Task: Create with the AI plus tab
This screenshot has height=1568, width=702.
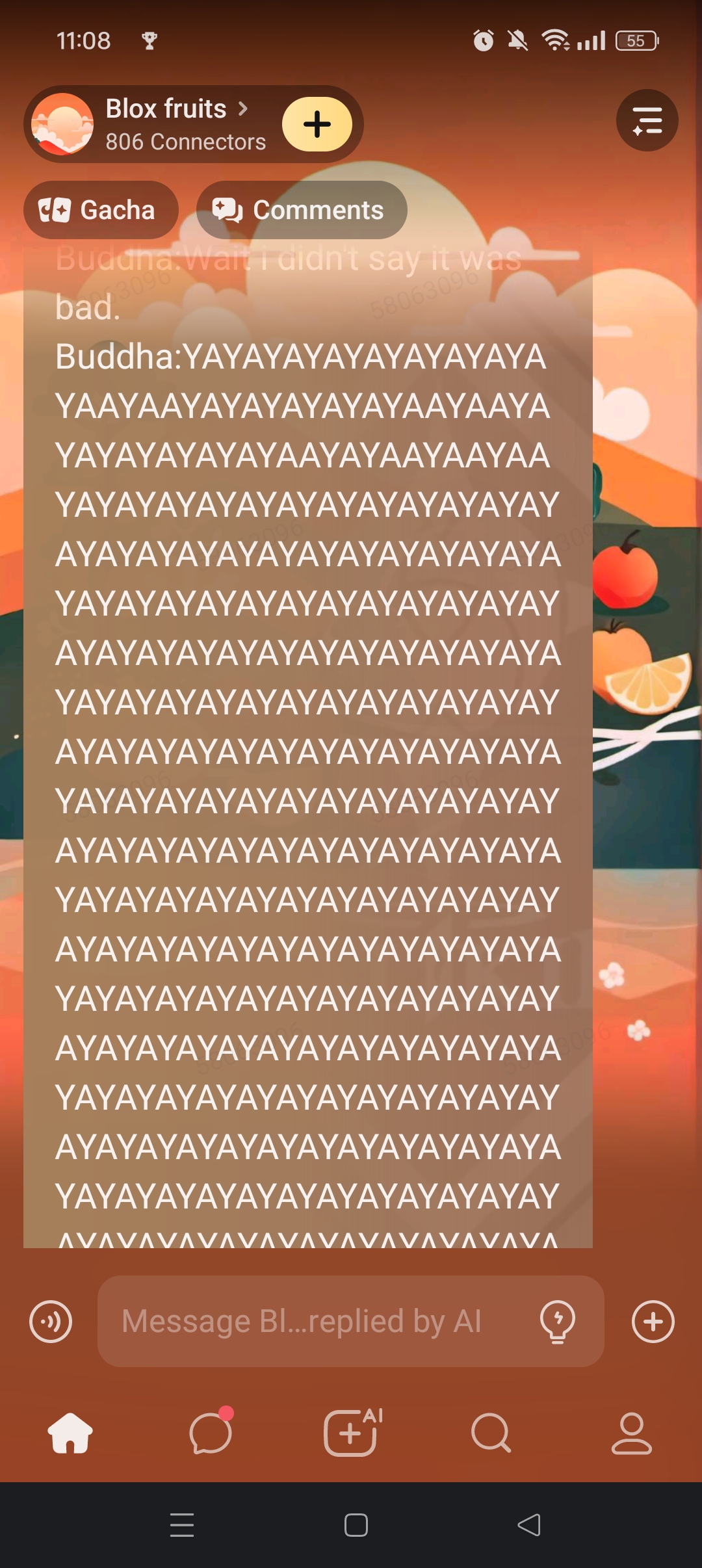Action: [351, 1433]
